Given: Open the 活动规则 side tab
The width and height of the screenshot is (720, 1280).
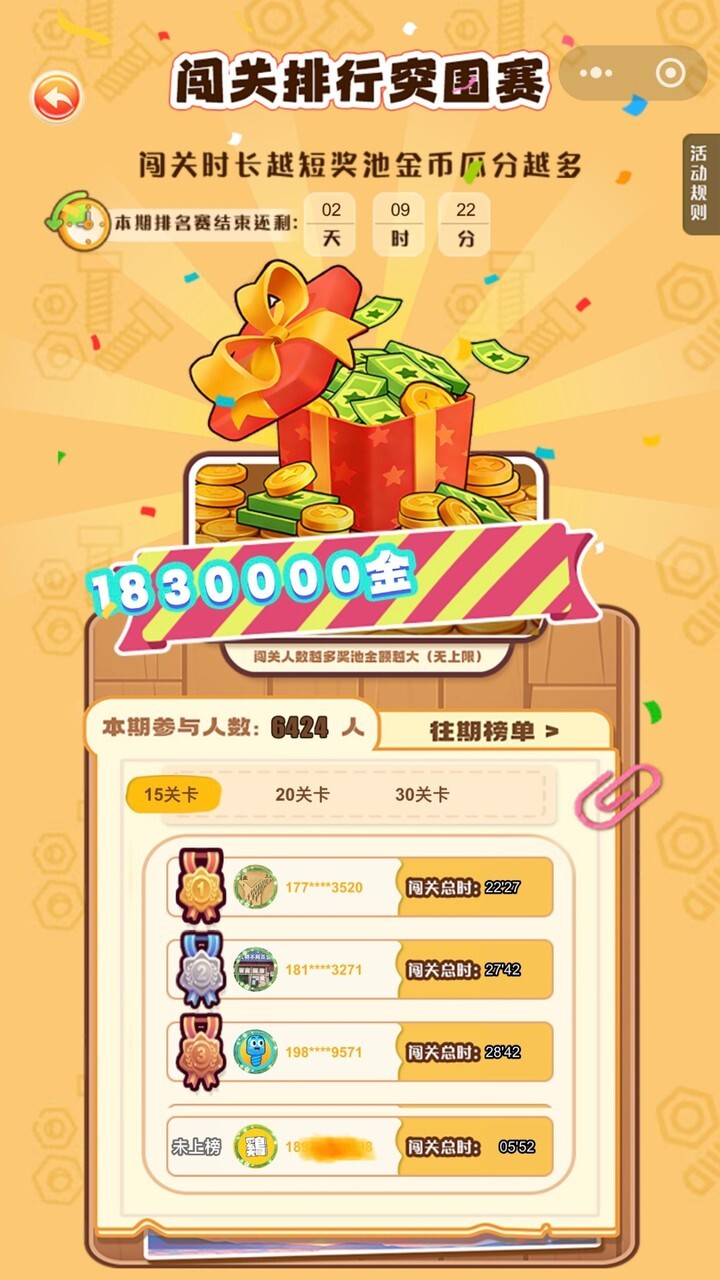Looking at the screenshot, I should (699, 184).
